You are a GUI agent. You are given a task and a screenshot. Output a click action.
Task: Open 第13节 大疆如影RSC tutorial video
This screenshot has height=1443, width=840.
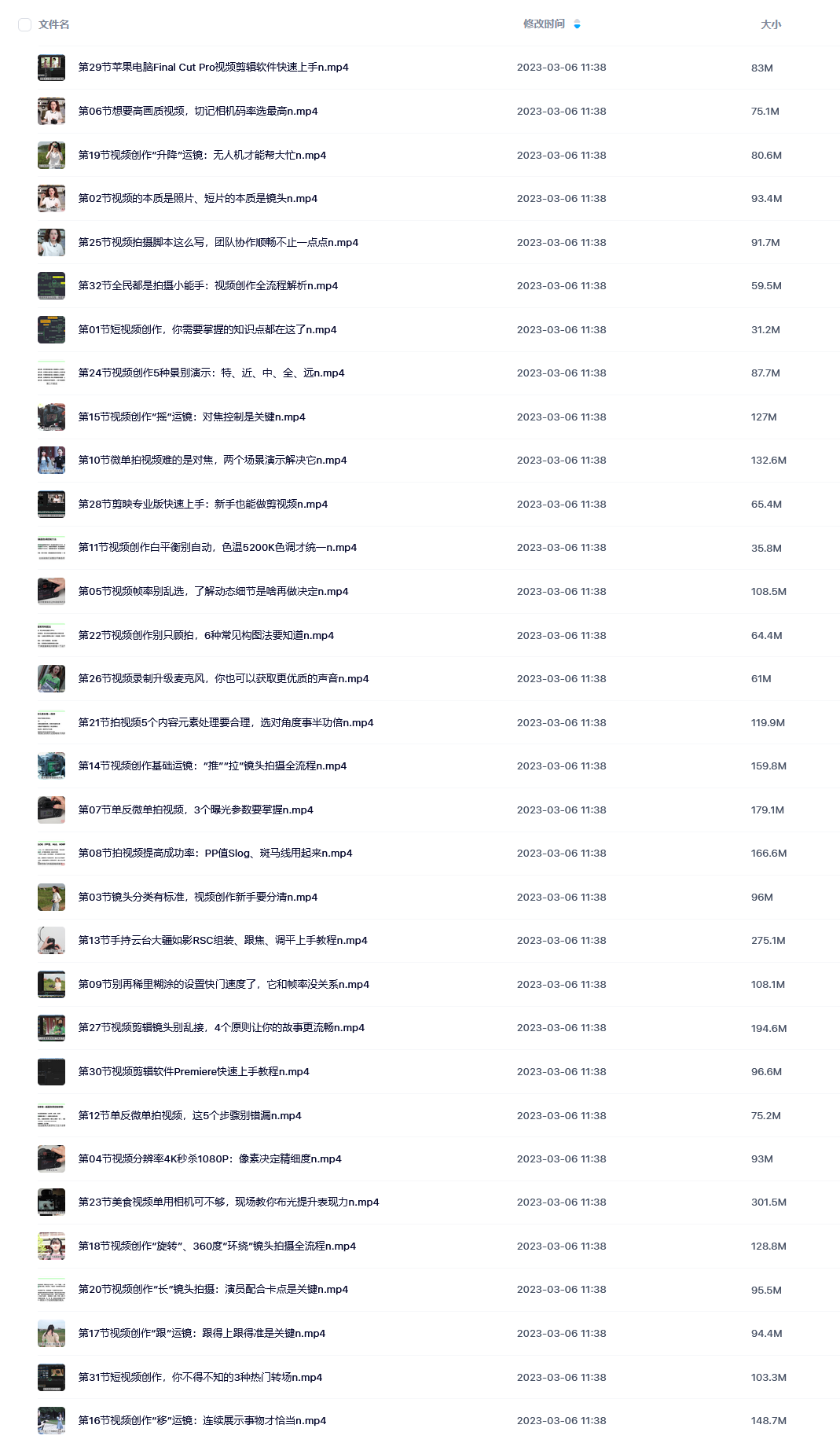point(222,941)
